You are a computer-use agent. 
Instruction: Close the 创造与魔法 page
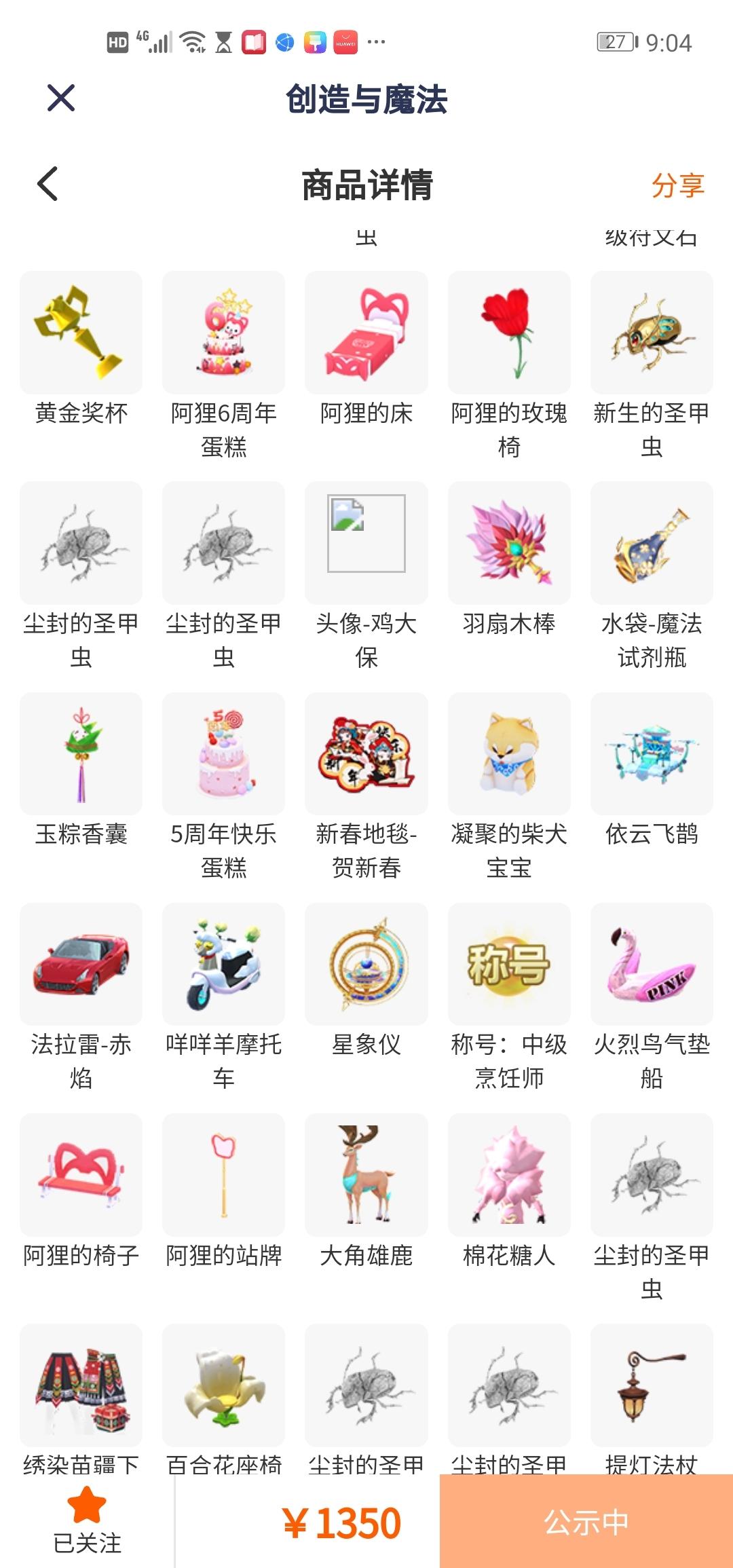point(61,98)
